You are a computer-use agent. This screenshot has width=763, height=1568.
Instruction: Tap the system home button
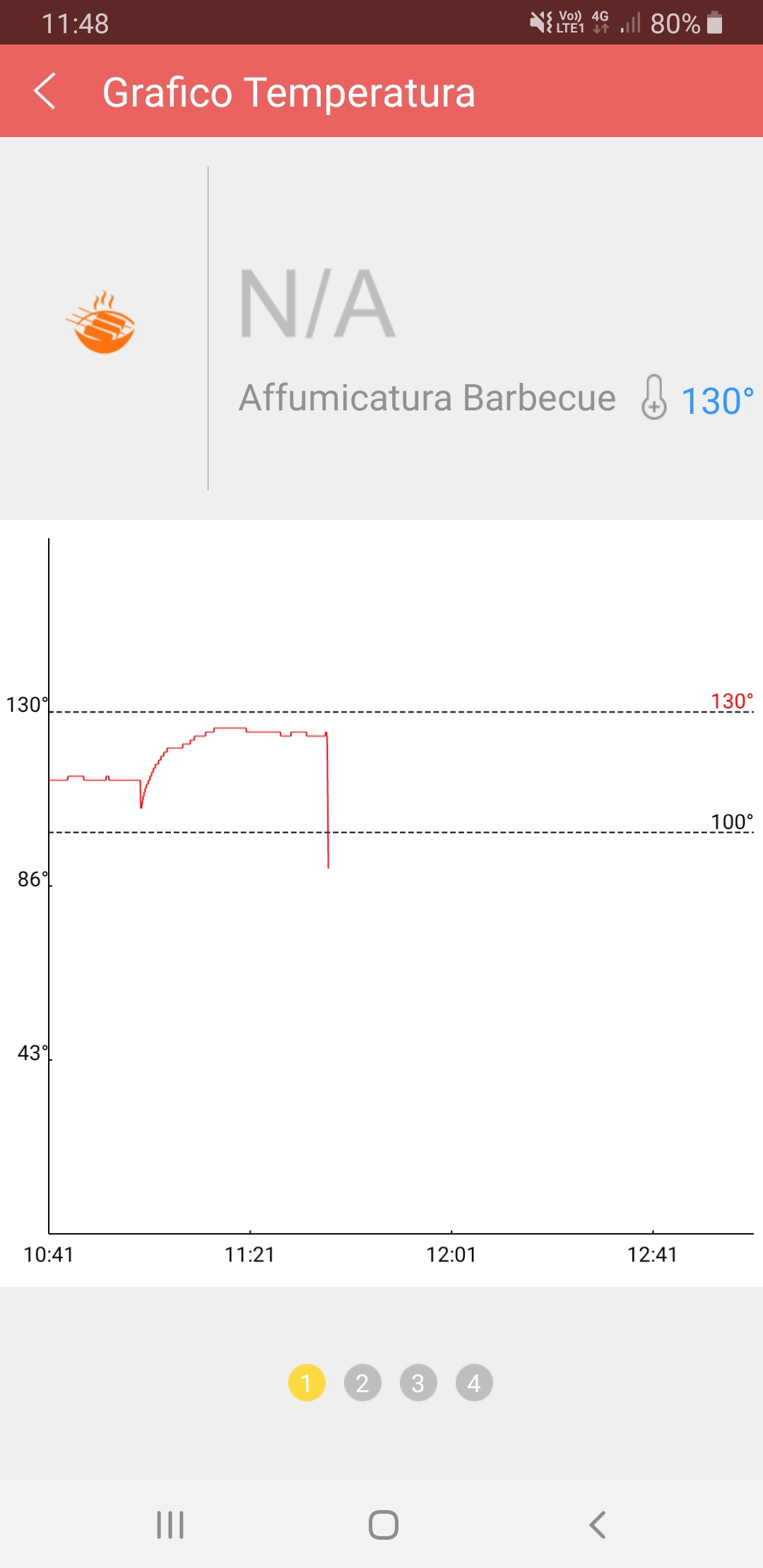tap(384, 1525)
